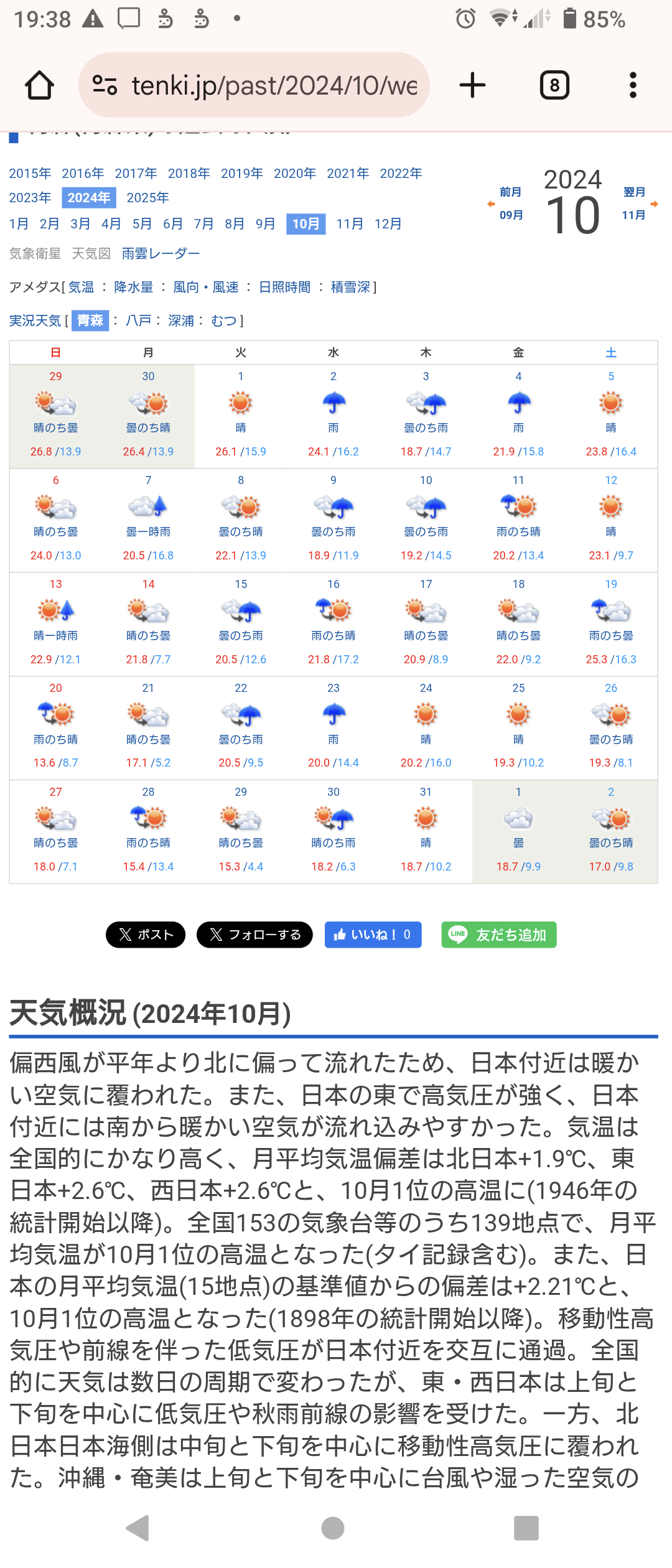Open the 雨雲レーダー link
Screen dimensions: 672x1568
[161, 254]
